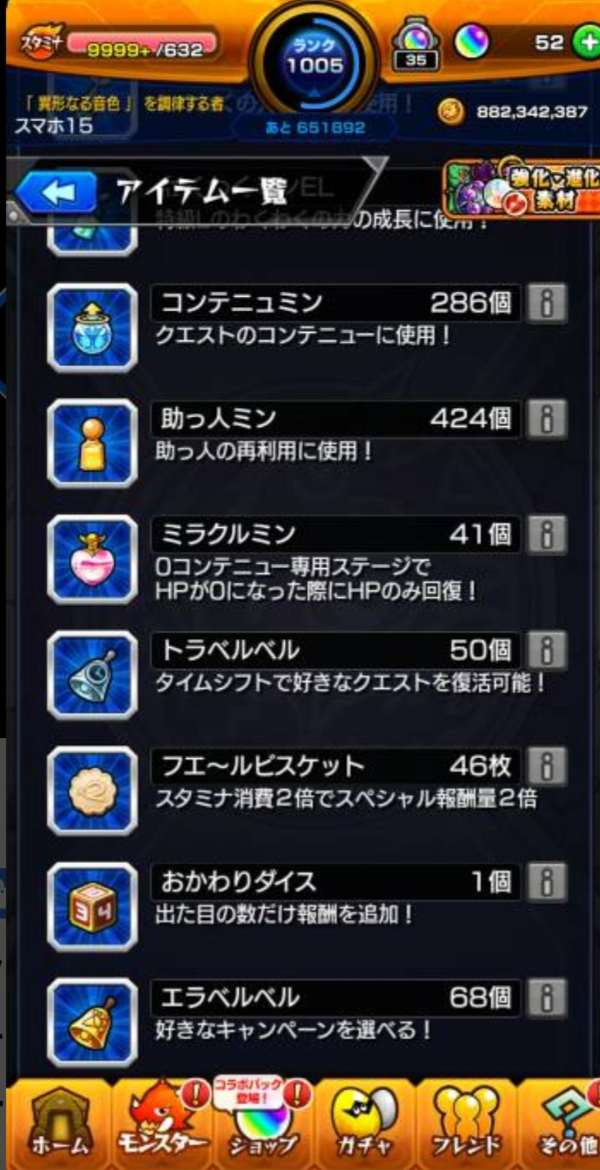Open info for 助っ人ミン

click(547, 419)
